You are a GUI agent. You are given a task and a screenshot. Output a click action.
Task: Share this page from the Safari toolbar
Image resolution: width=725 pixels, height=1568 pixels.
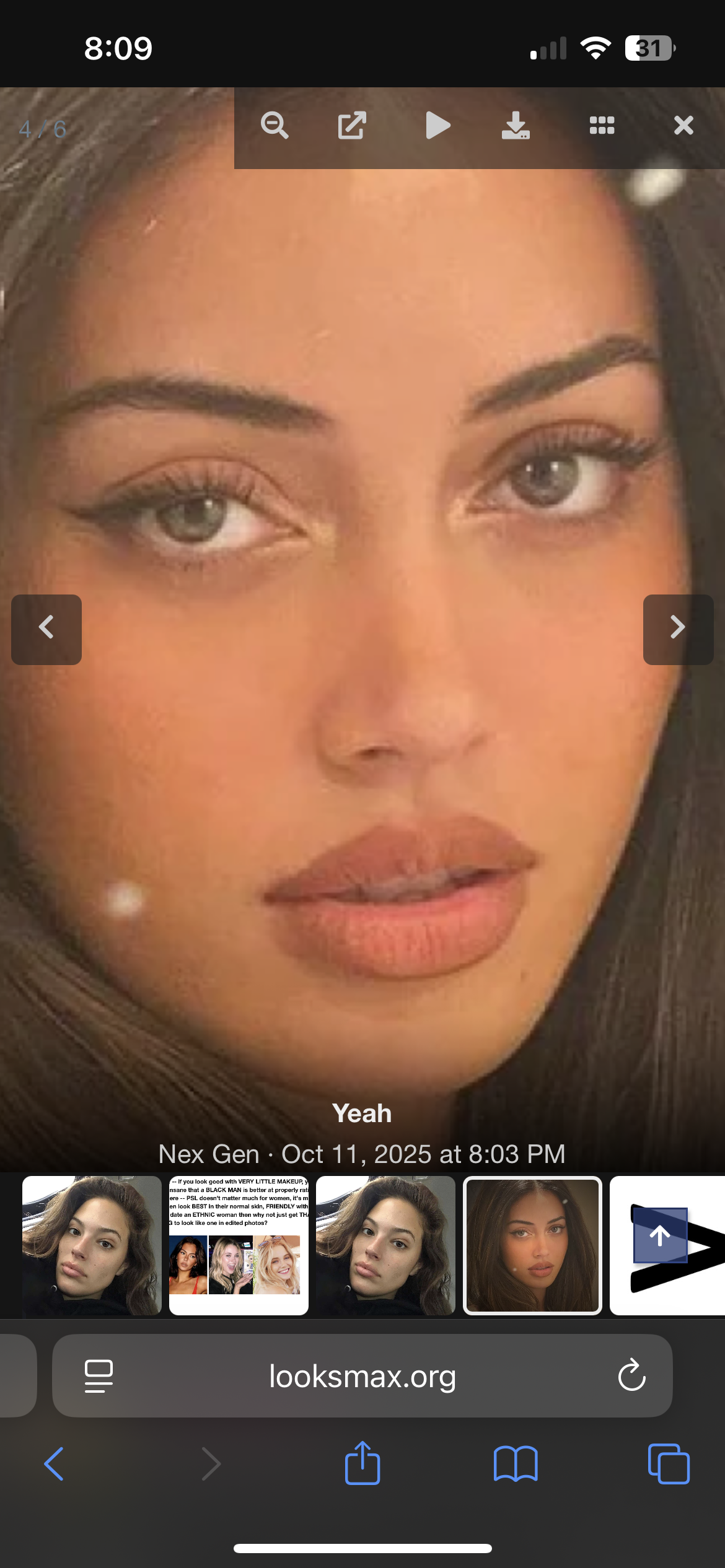[x=362, y=1463]
